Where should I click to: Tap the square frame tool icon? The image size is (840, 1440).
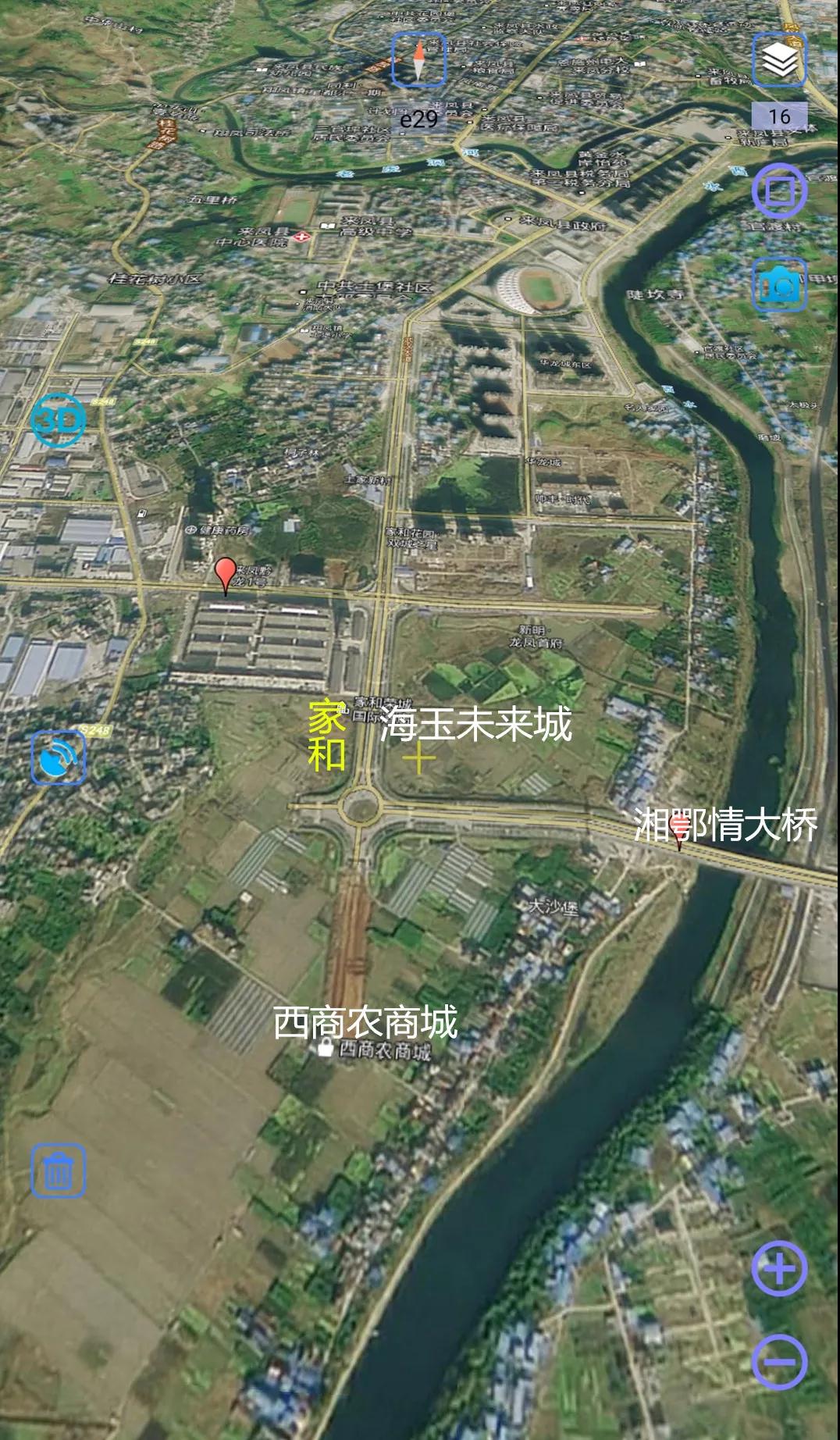[x=779, y=191]
